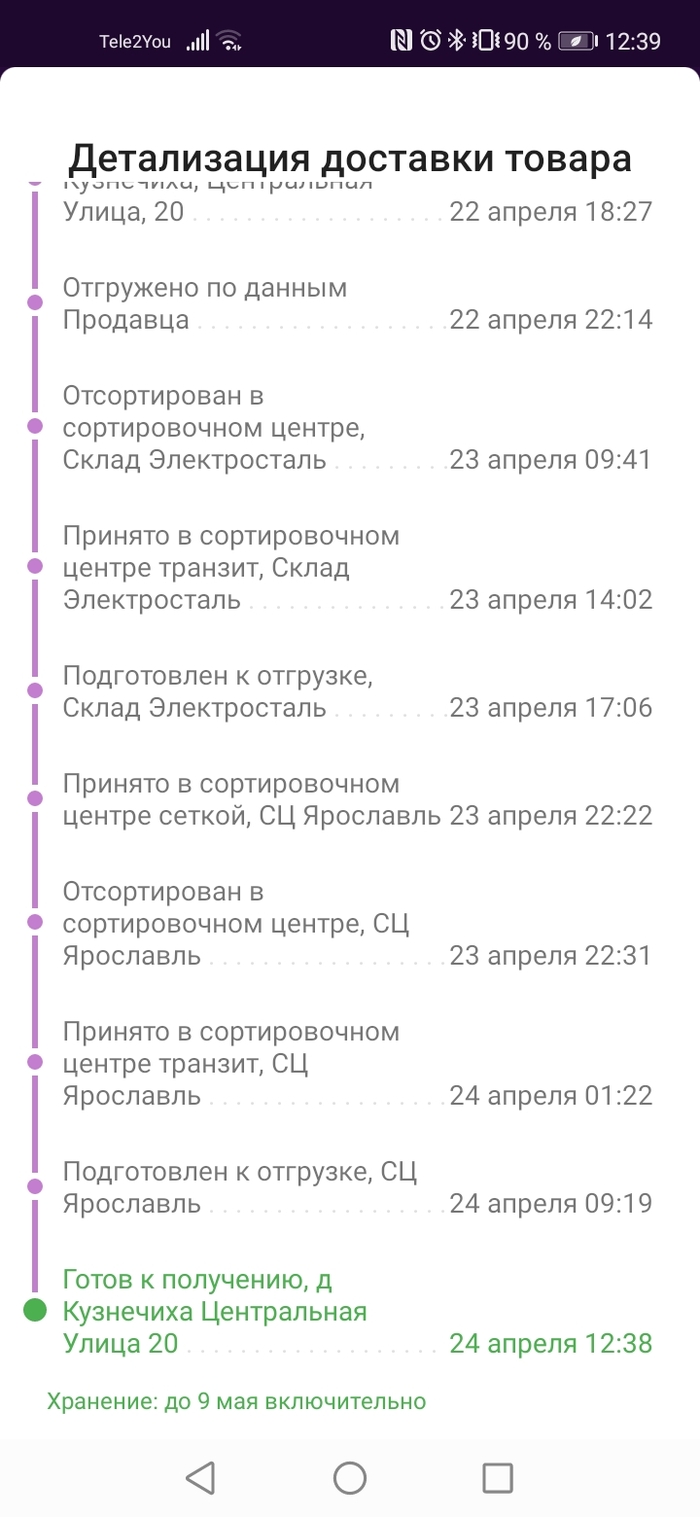This screenshot has width=700, height=1517.
Task: Tap the system home button
Action: (350, 1477)
